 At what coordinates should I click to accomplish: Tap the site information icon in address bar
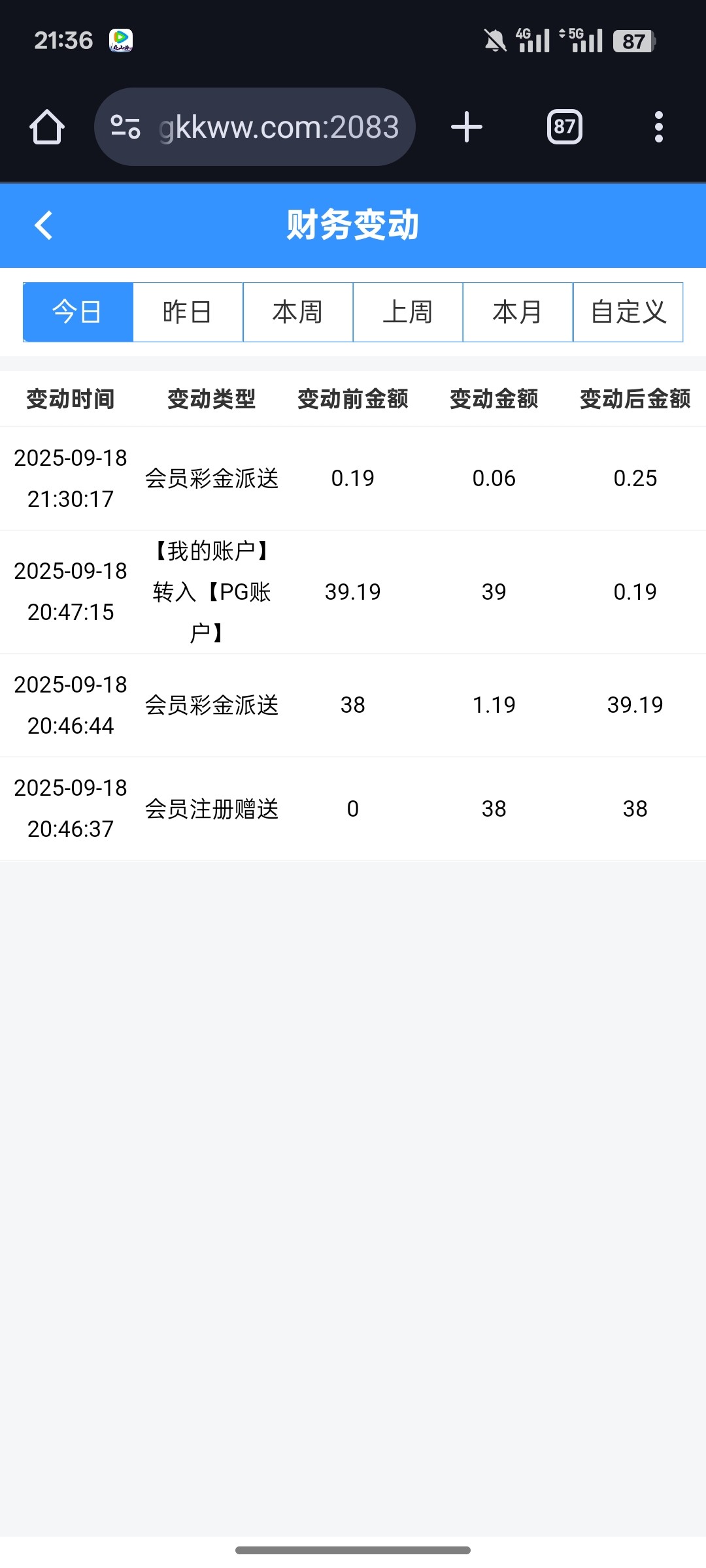click(x=126, y=126)
